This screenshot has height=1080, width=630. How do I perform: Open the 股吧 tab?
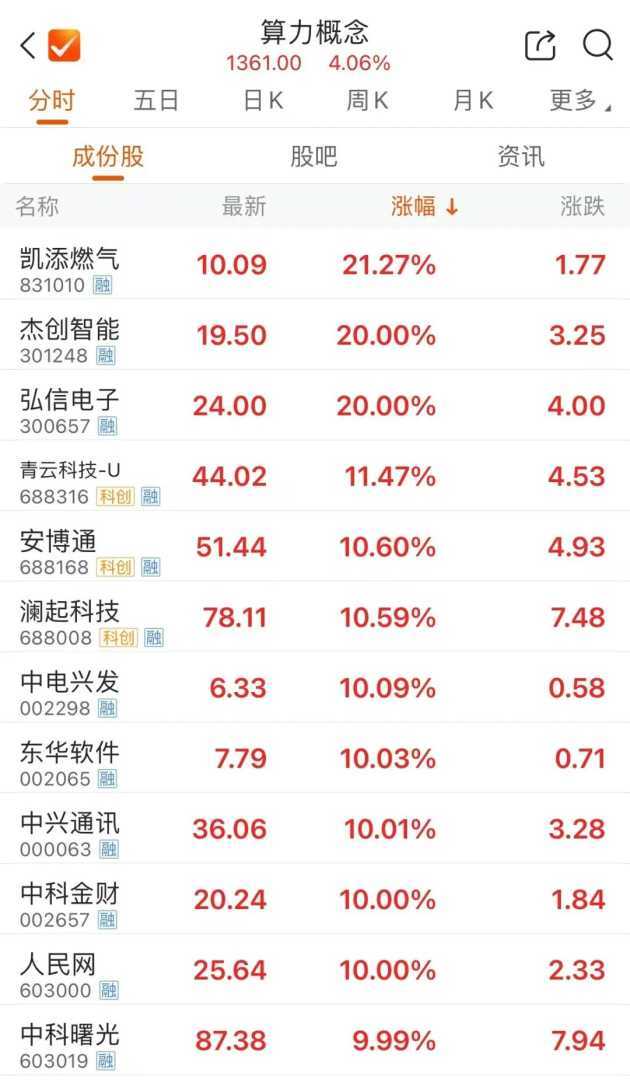click(314, 157)
